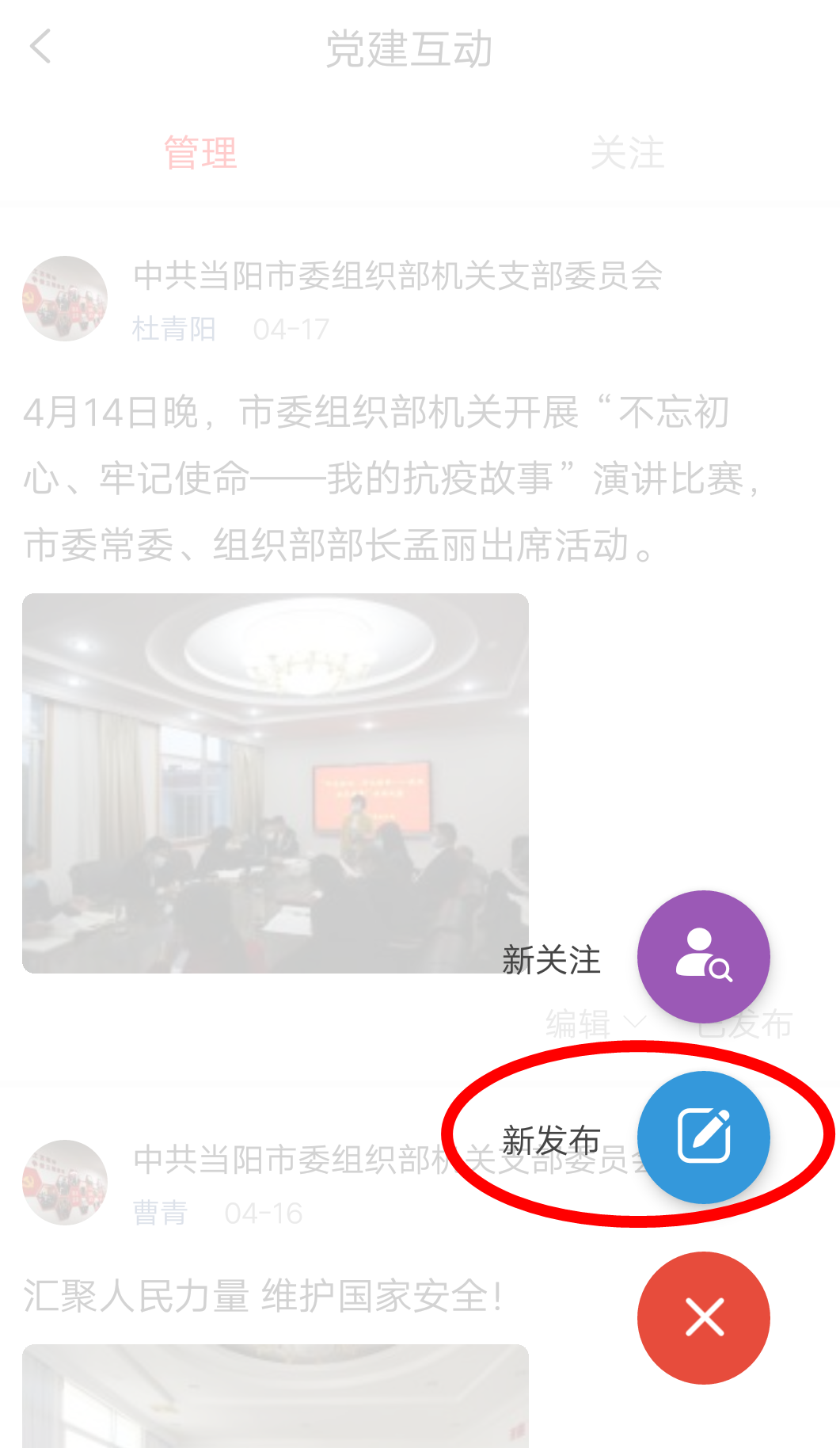Image resolution: width=840 pixels, height=1448 pixels.
Task: Switch to the 关注 tab
Action: (627, 152)
